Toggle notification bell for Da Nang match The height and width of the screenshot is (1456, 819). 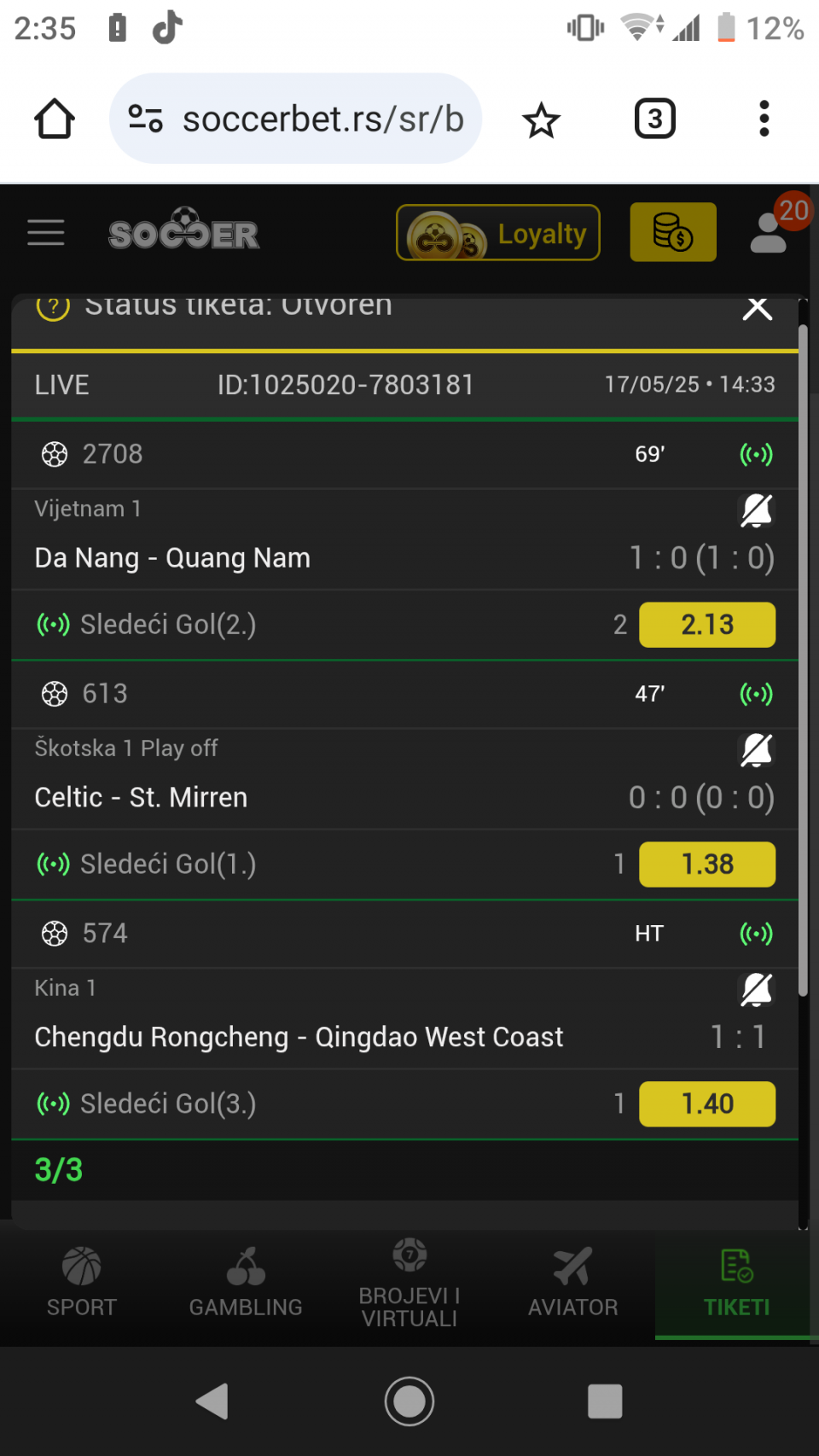tap(757, 510)
